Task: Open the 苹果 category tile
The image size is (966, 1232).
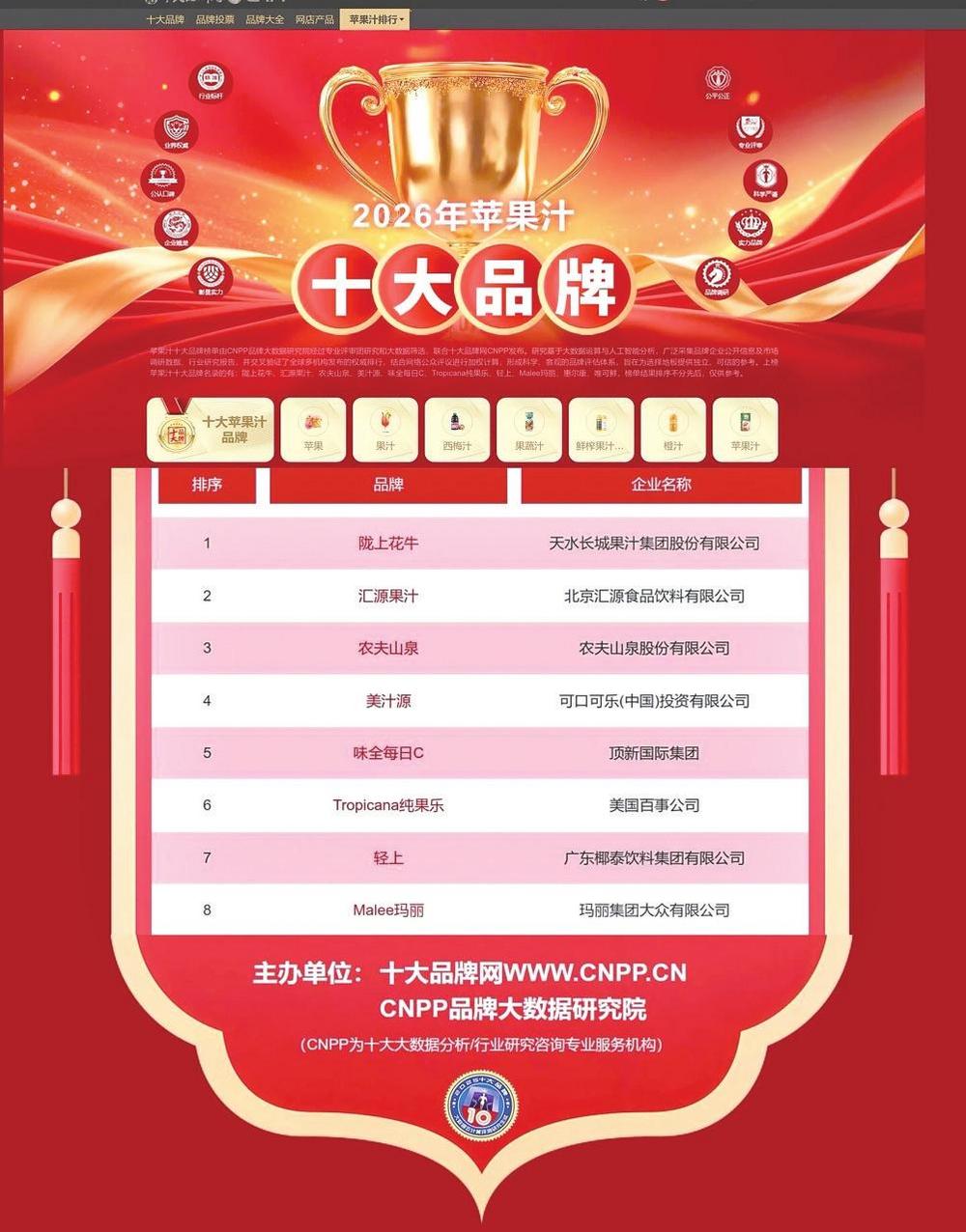Action: (x=313, y=430)
